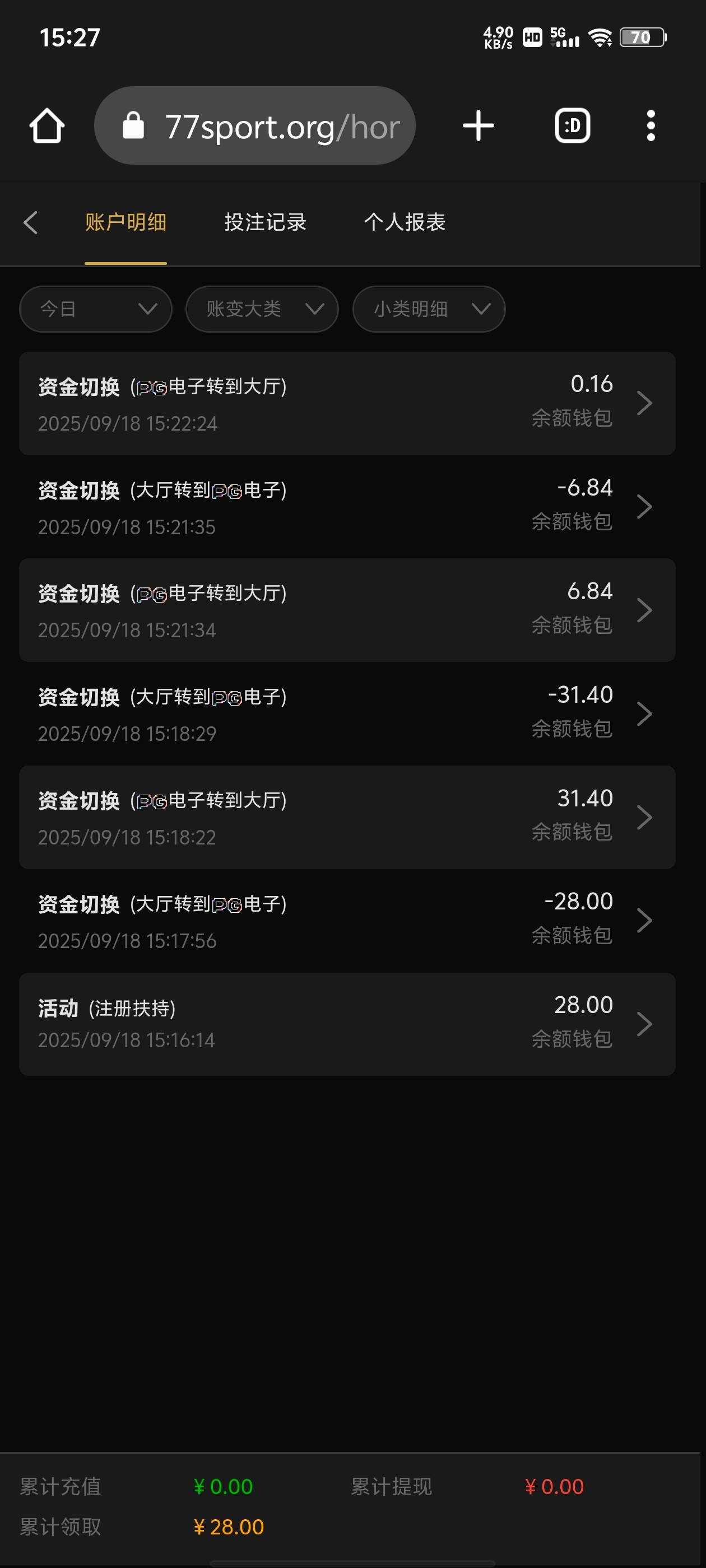Open the 注册扶持 activity record of 28.00
Screen dimensions: 706x1568
[x=347, y=1024]
